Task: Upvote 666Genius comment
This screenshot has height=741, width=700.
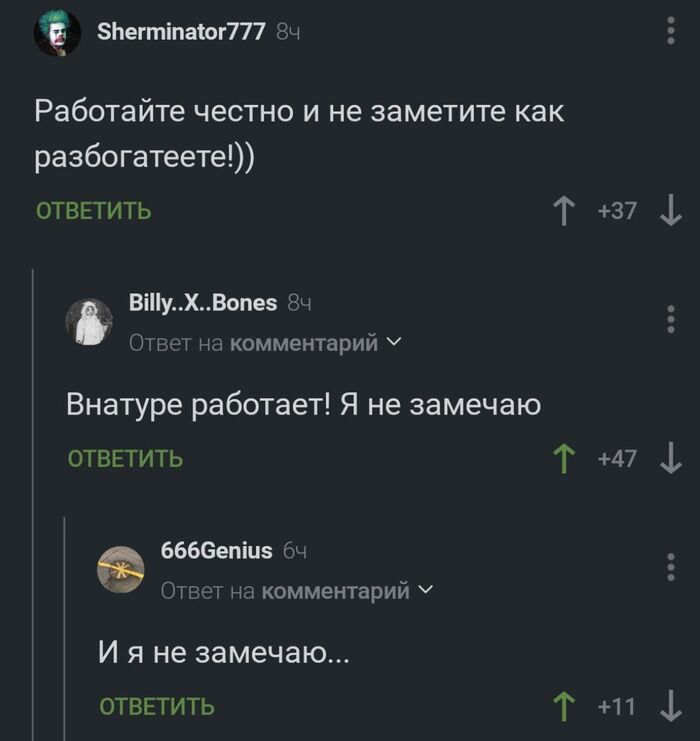Action: (x=566, y=706)
